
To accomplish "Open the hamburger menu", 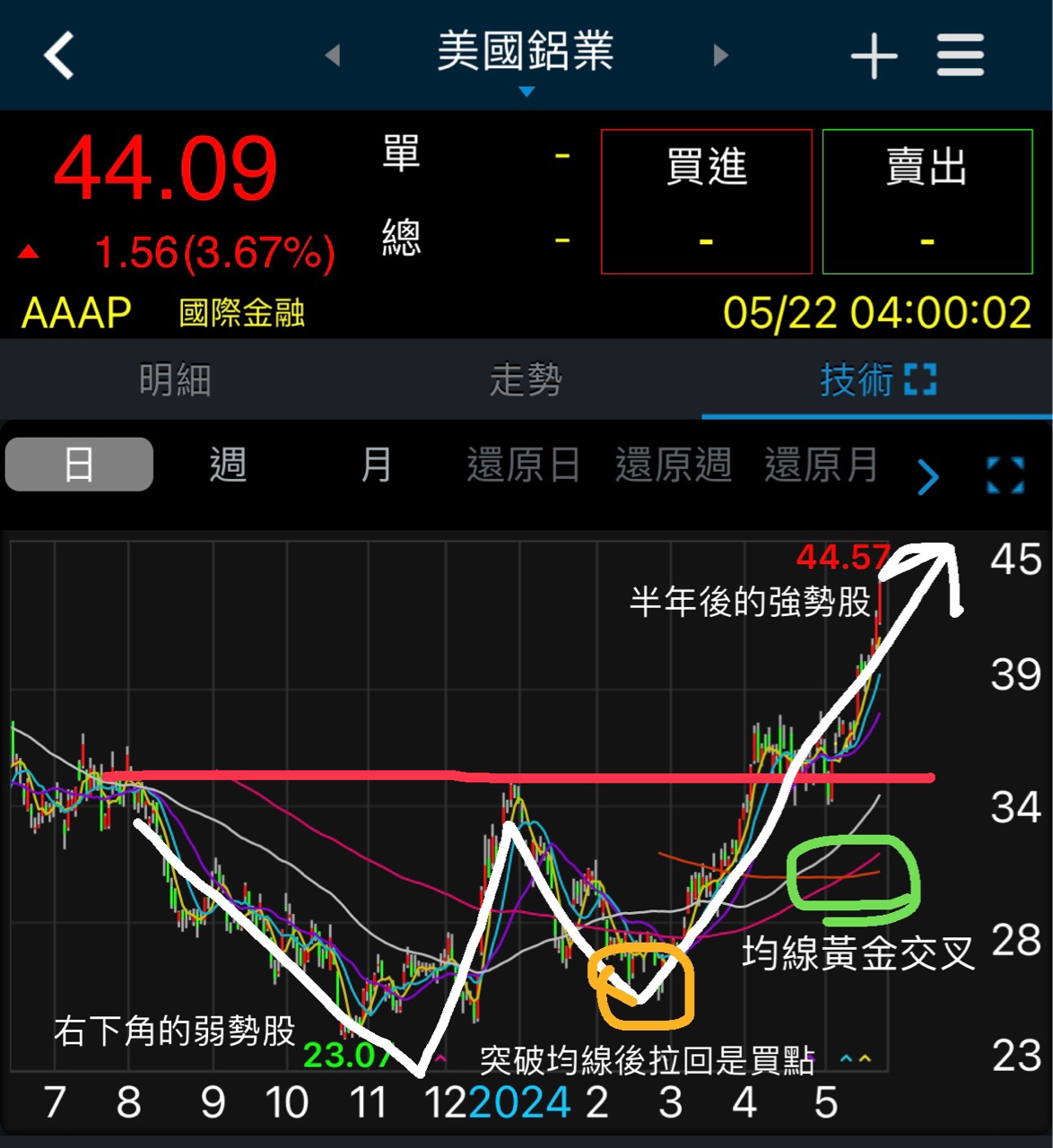I will point(961,56).
